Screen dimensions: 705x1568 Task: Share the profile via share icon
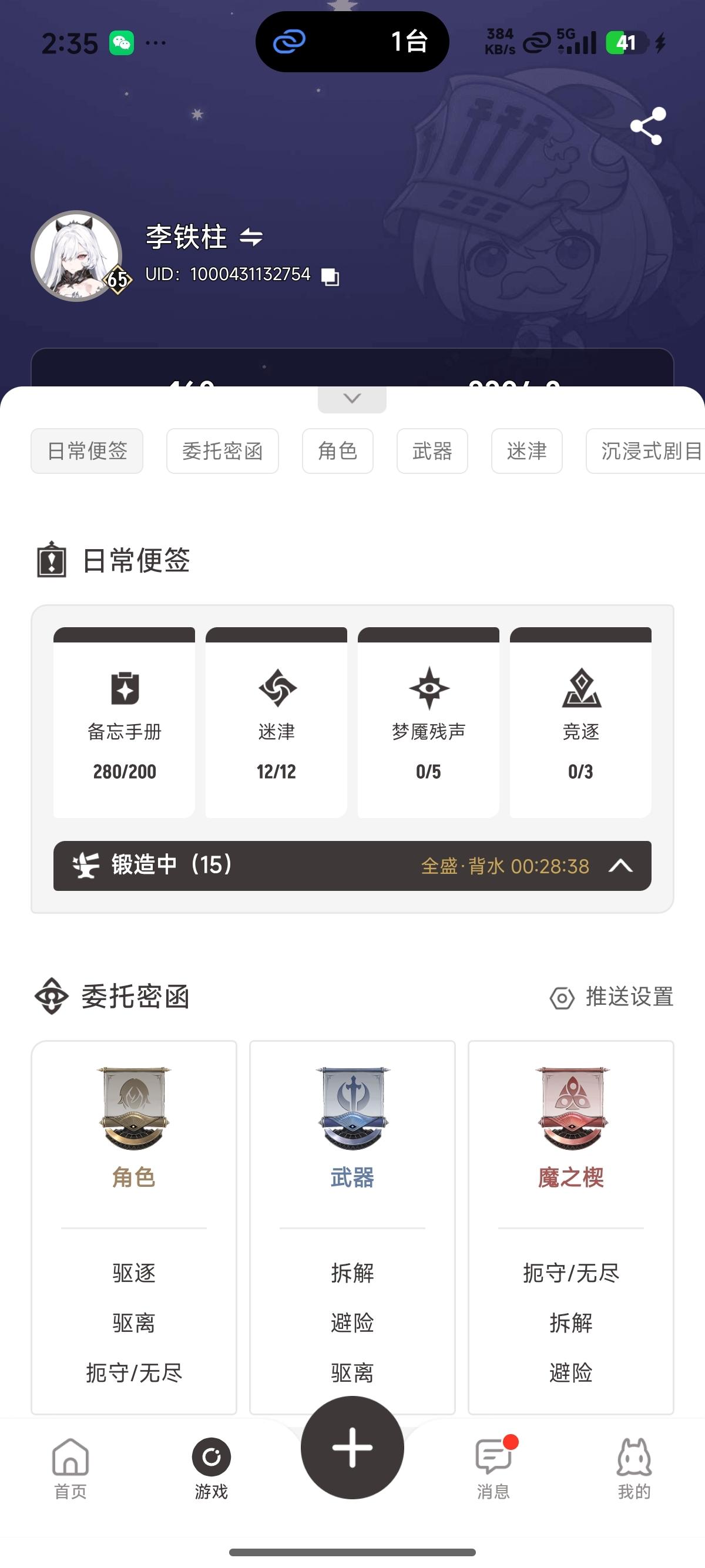pyautogui.click(x=648, y=126)
